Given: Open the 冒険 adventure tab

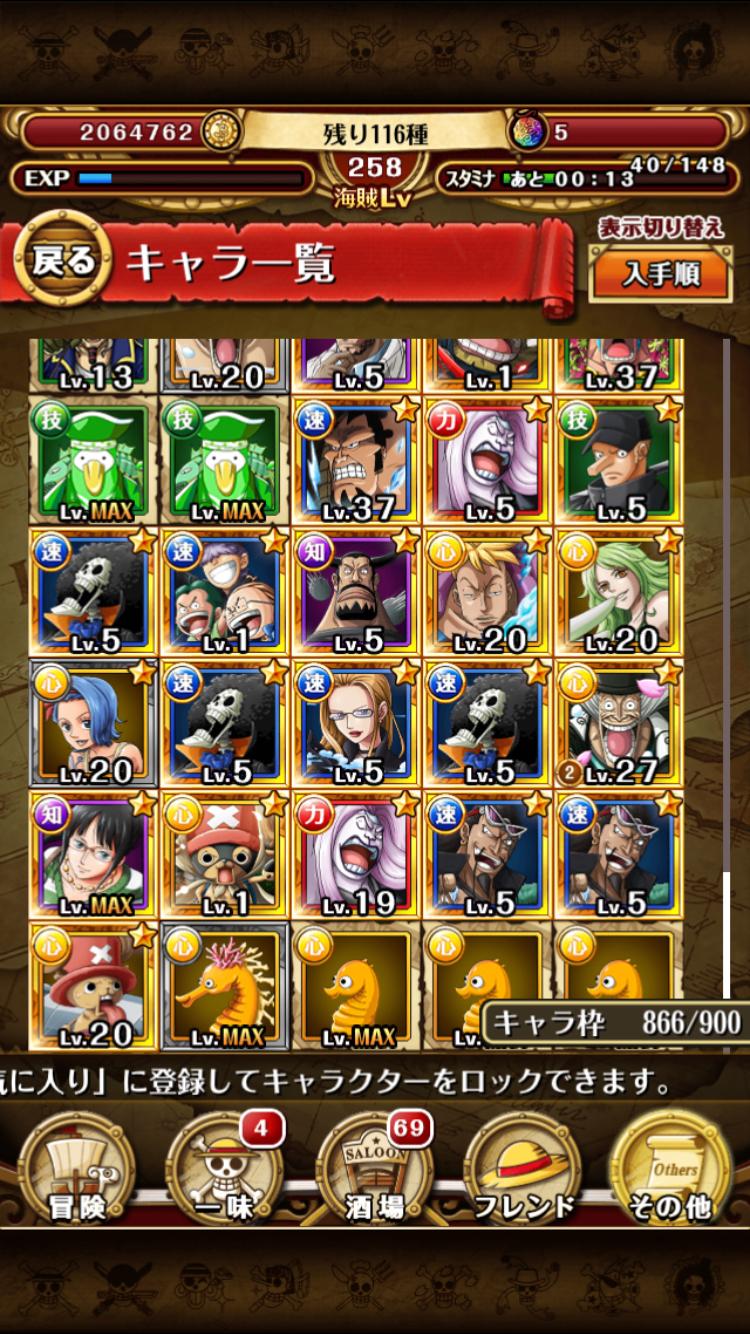Looking at the screenshot, I should pos(76,1168).
